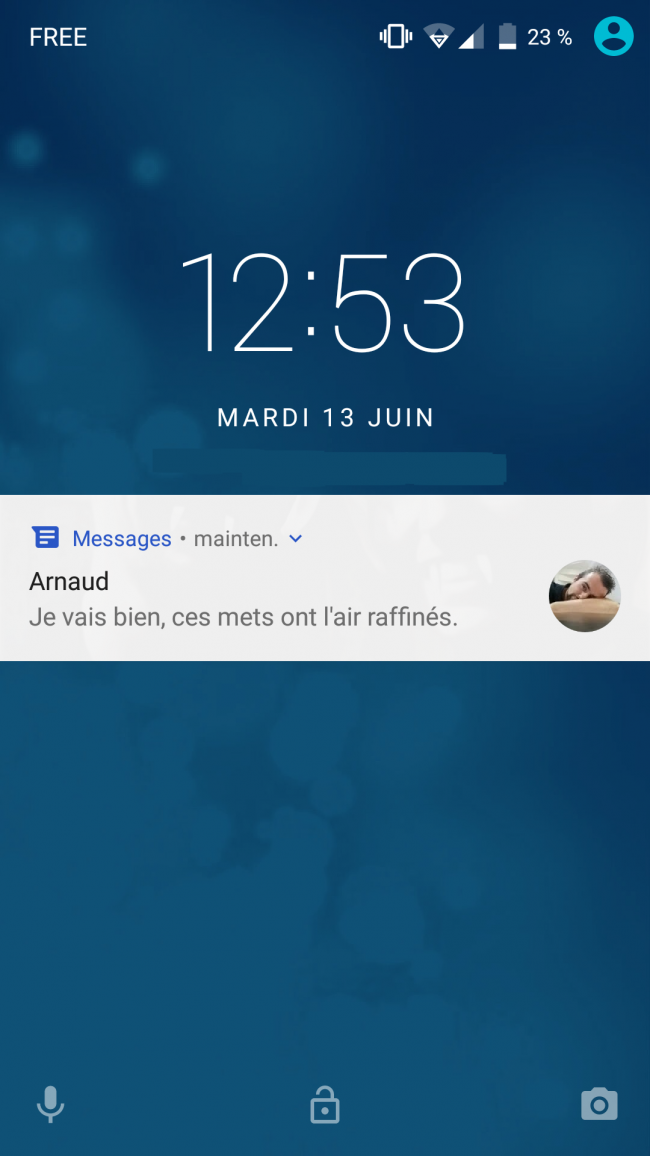Launch the camera shortcut
This screenshot has height=1156, width=650.
pos(599,1104)
